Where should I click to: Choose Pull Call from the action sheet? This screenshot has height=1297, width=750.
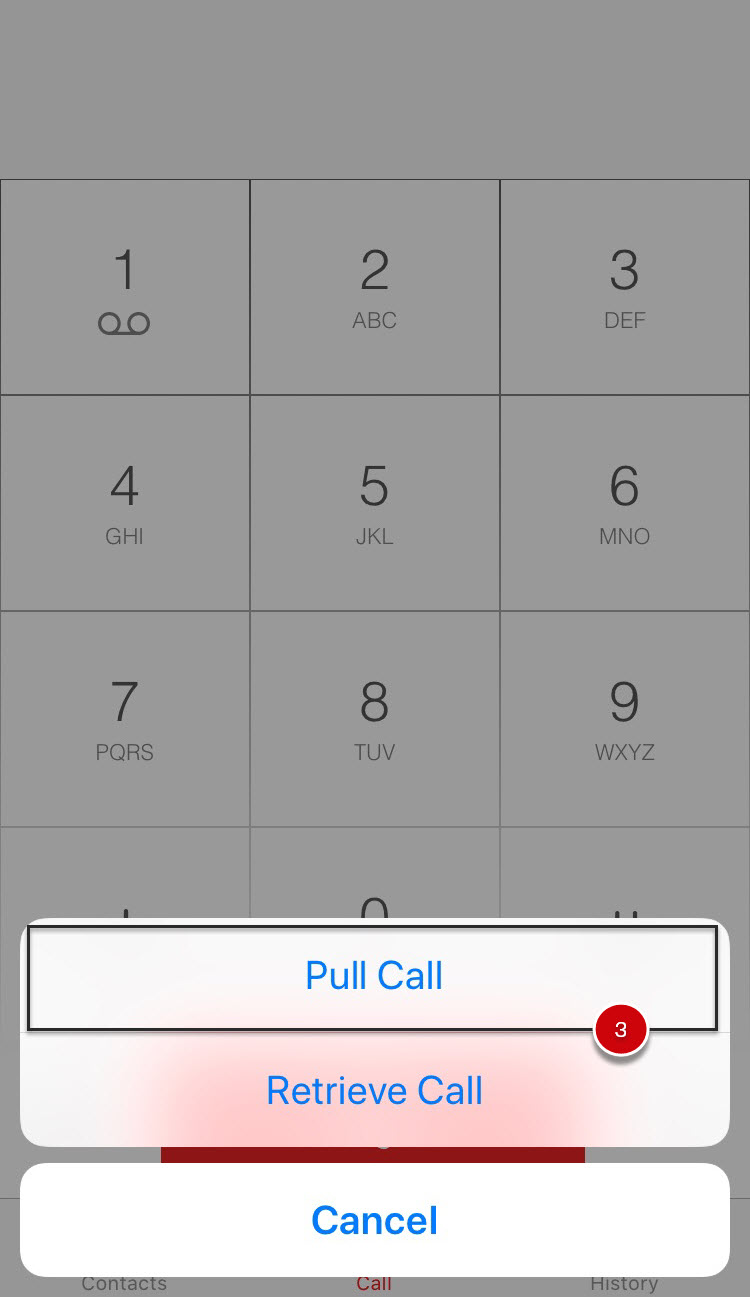[374, 976]
